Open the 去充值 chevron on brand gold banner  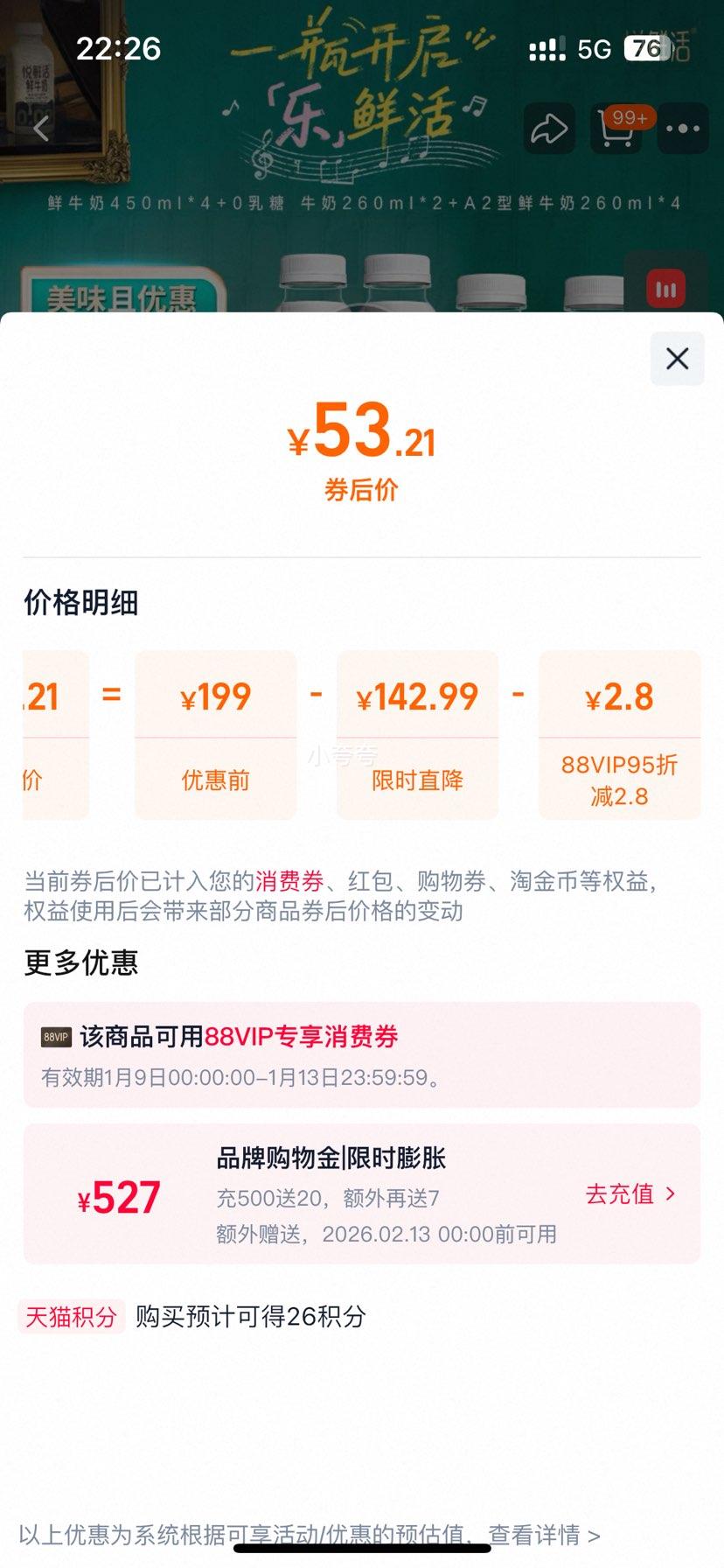(x=669, y=1193)
